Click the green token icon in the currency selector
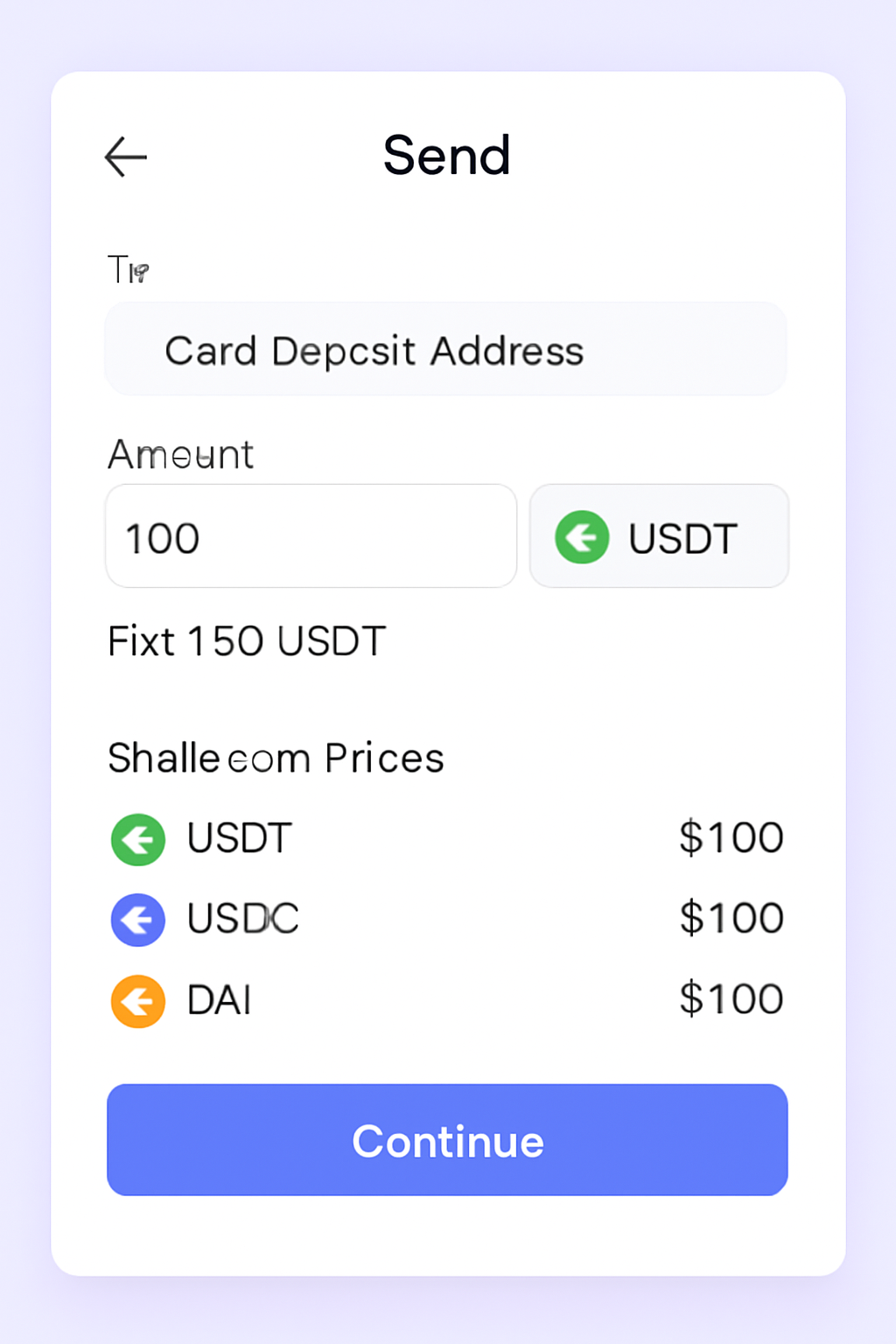 coord(584,536)
